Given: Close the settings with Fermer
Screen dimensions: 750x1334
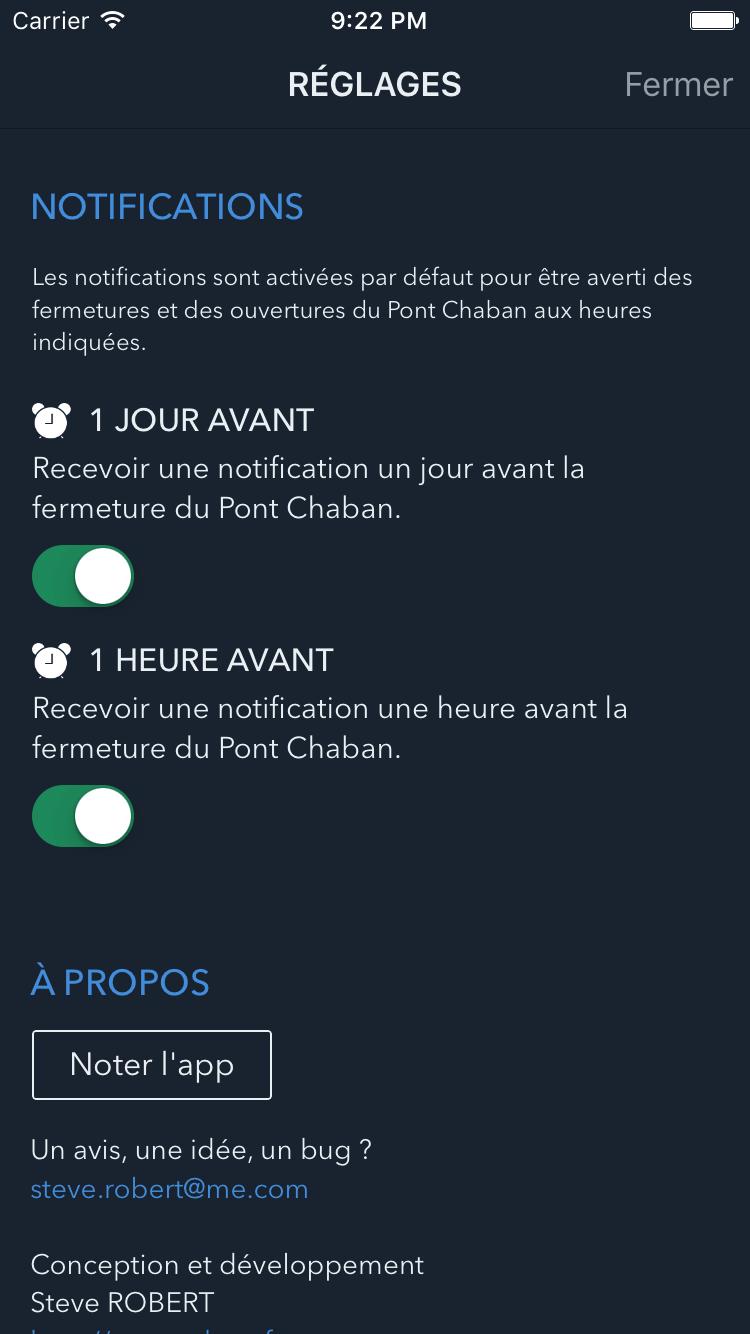Looking at the screenshot, I should [678, 85].
